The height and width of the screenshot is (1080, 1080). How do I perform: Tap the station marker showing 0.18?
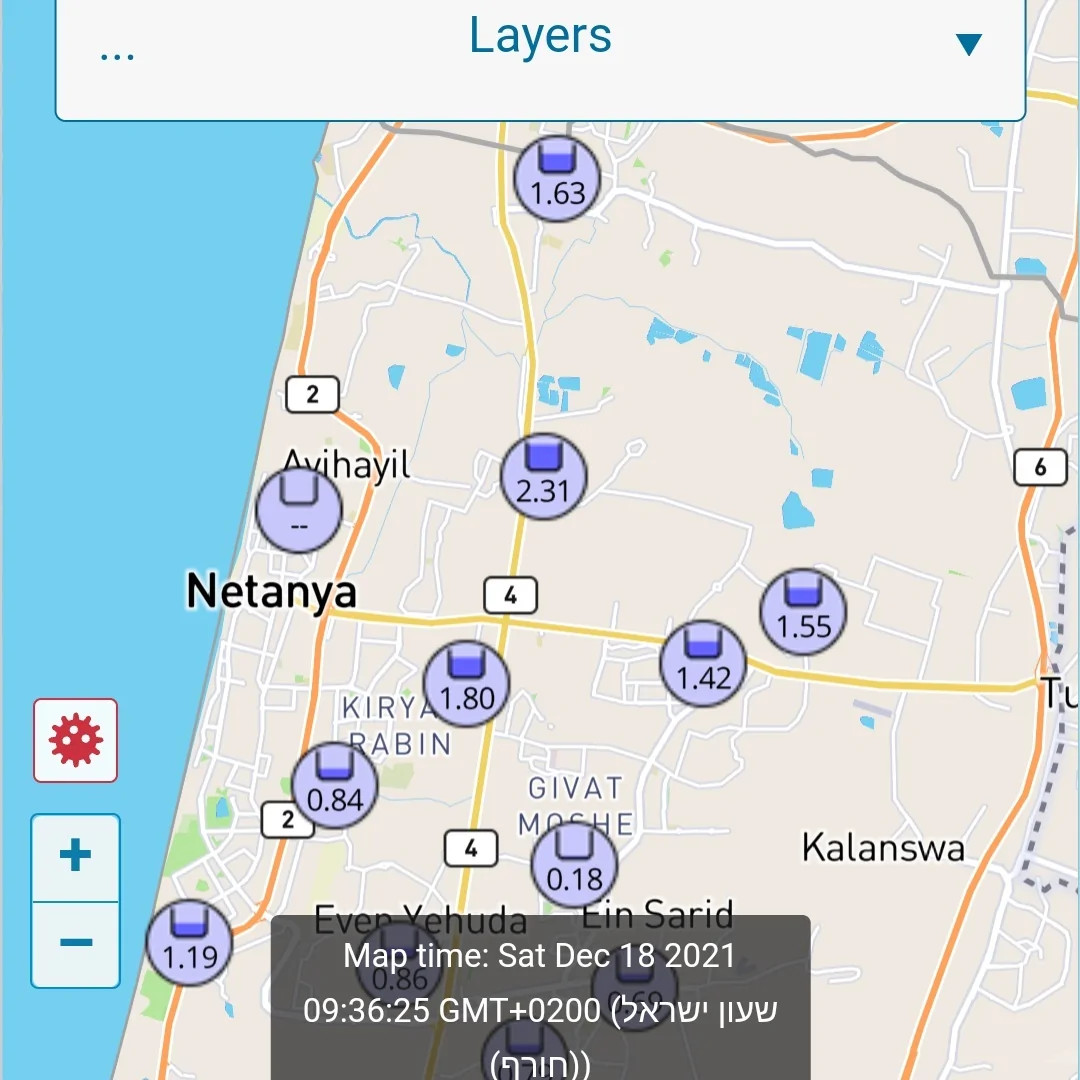pyautogui.click(x=574, y=865)
